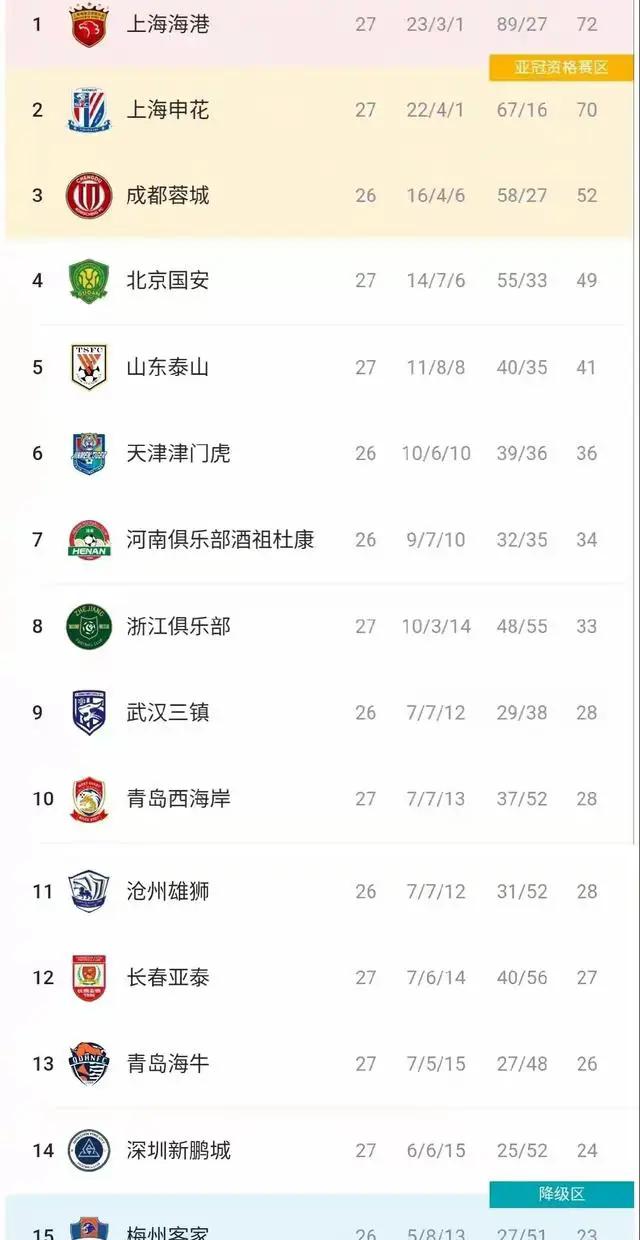Open the 青岛海牛 row
This screenshot has width=640, height=1240.
tap(168, 1063)
